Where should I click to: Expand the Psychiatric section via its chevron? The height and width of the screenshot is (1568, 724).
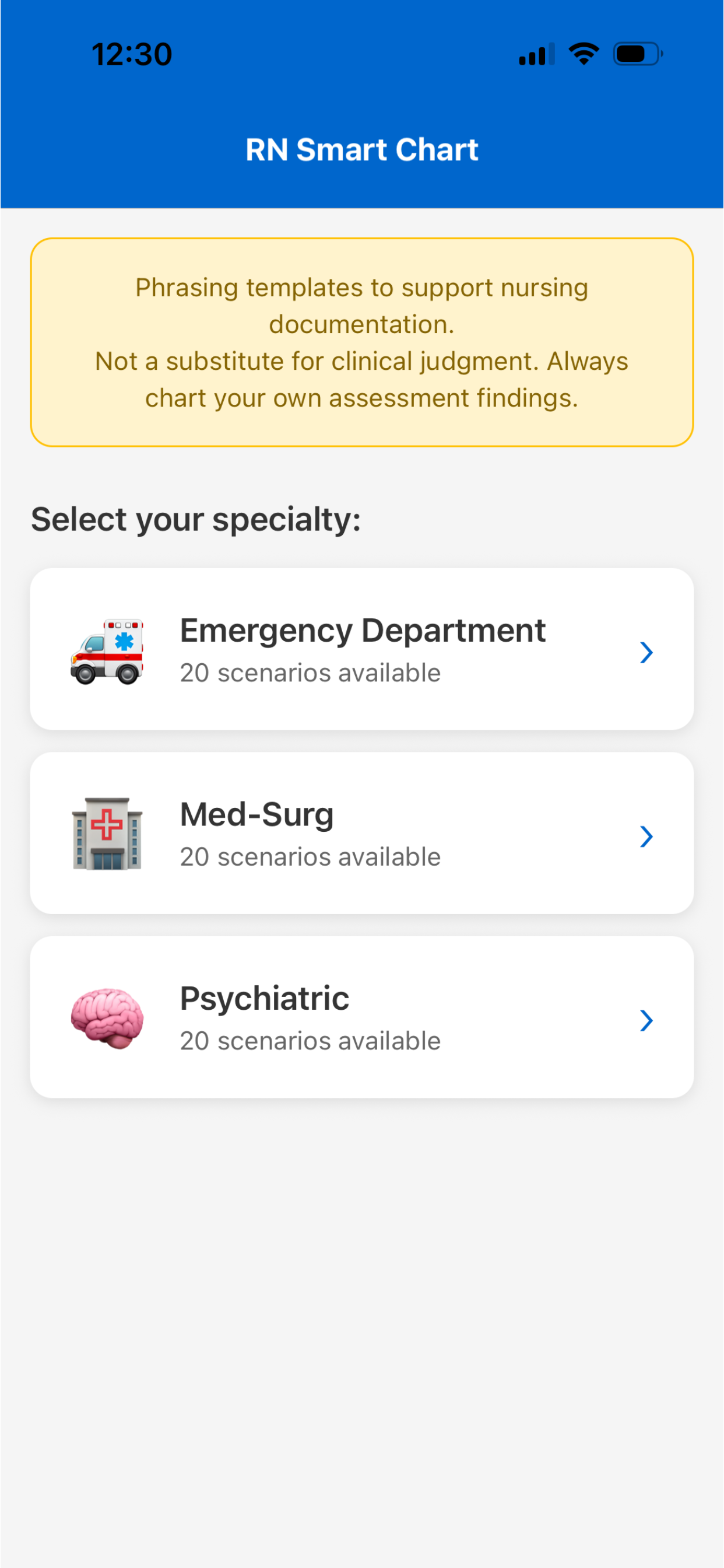pyautogui.click(x=646, y=1020)
